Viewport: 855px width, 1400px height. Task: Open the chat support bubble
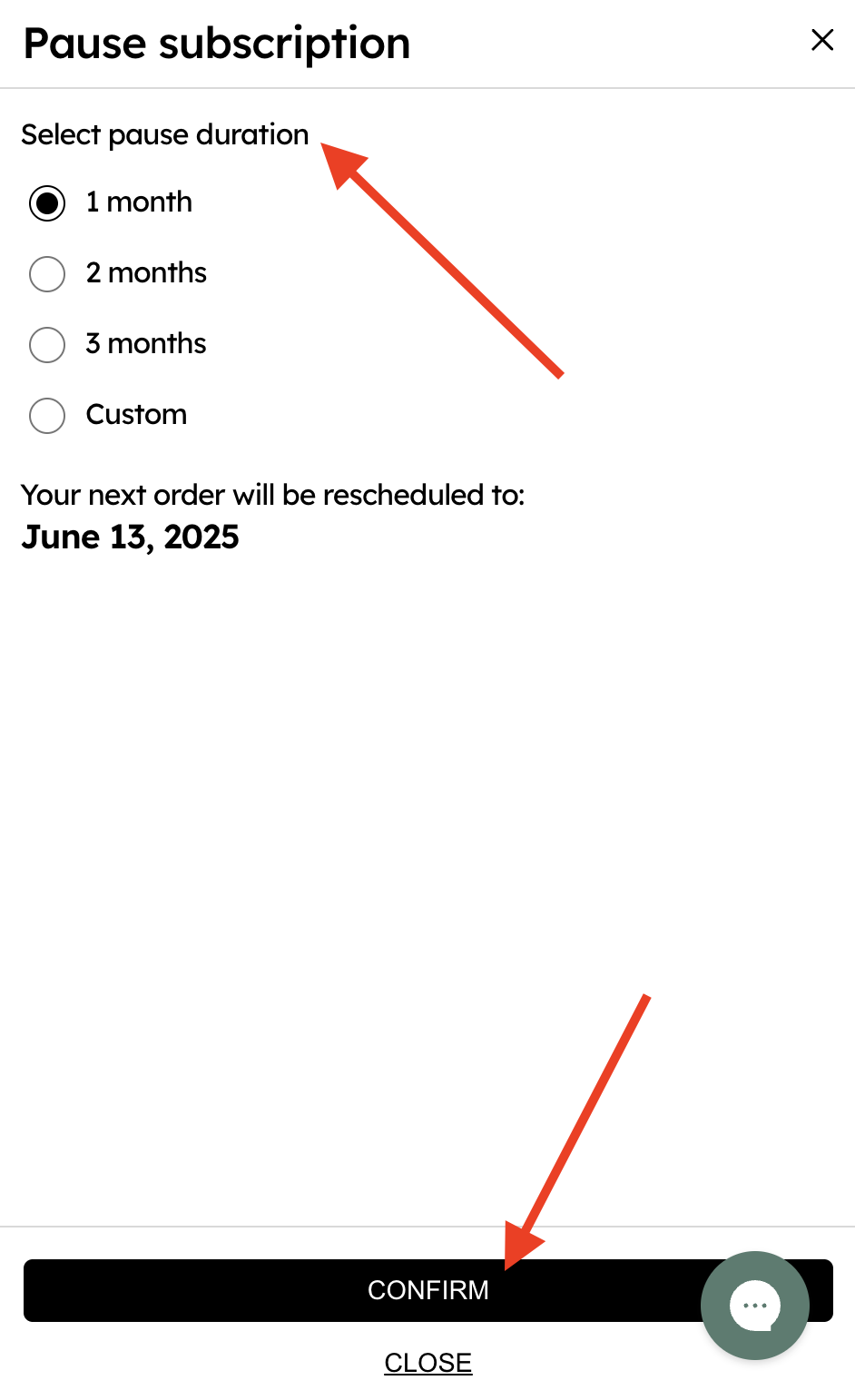coord(754,1306)
